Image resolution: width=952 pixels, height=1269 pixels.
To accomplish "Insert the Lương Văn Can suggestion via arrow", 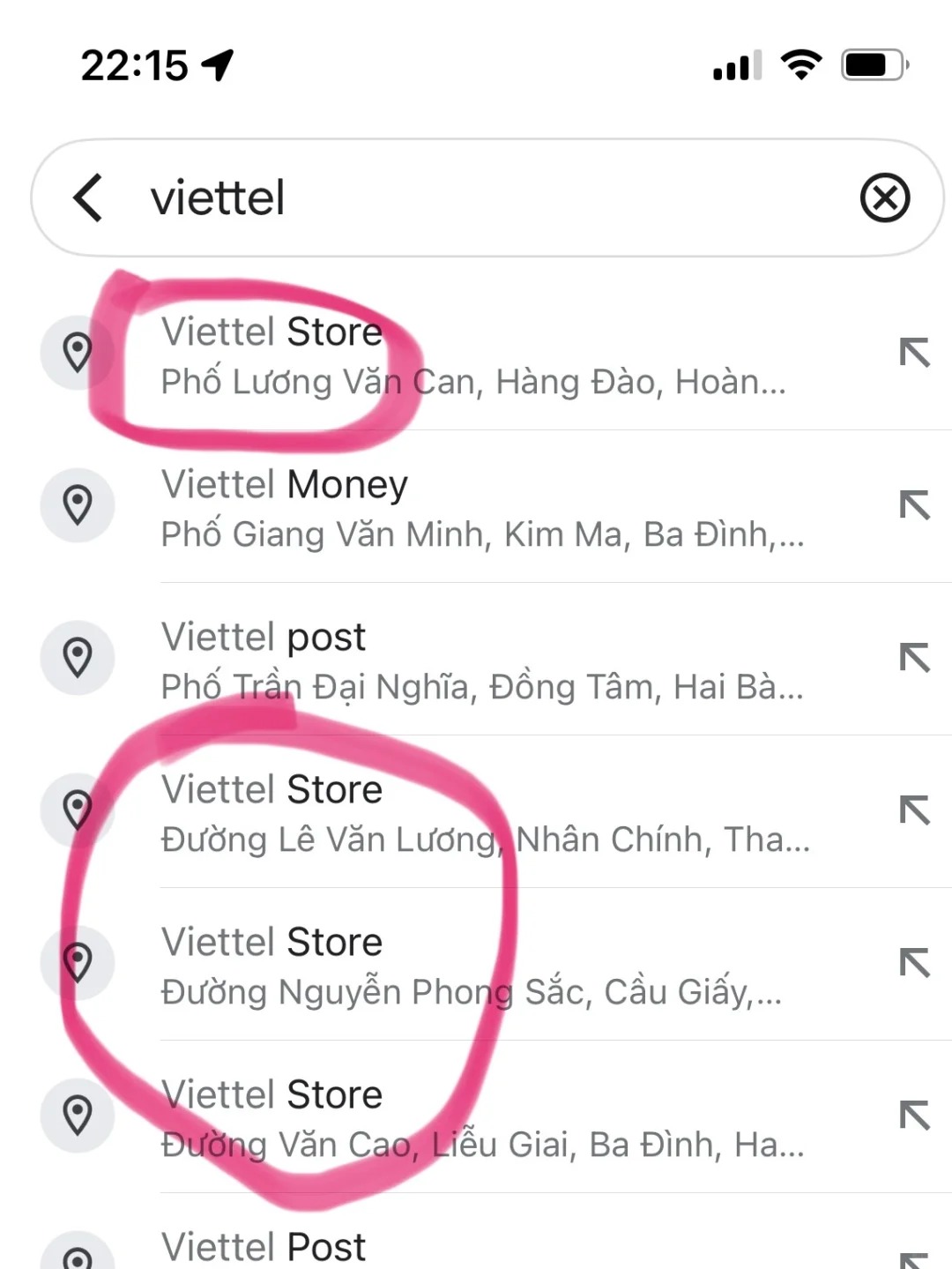I will click(x=914, y=352).
